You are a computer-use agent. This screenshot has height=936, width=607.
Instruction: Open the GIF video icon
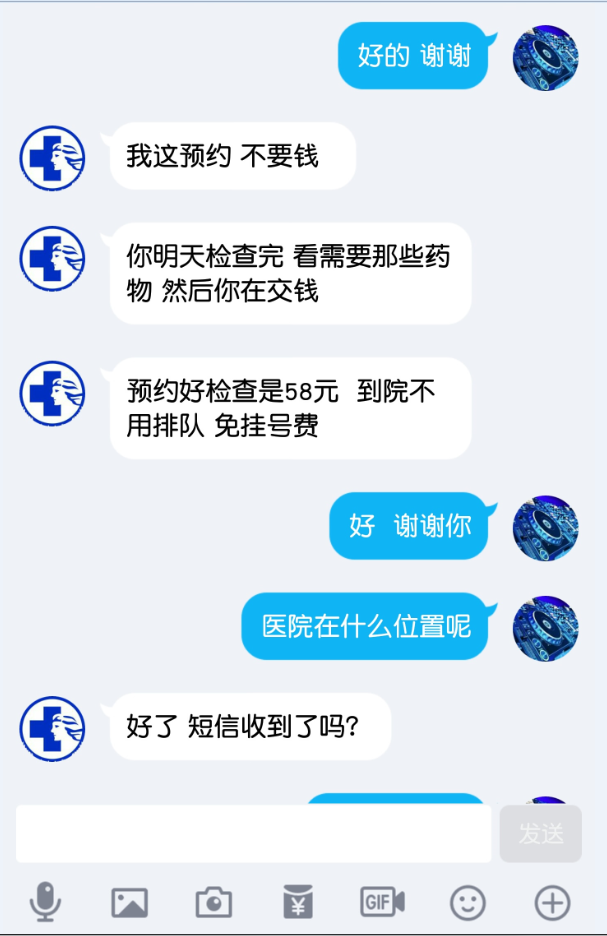(382, 902)
